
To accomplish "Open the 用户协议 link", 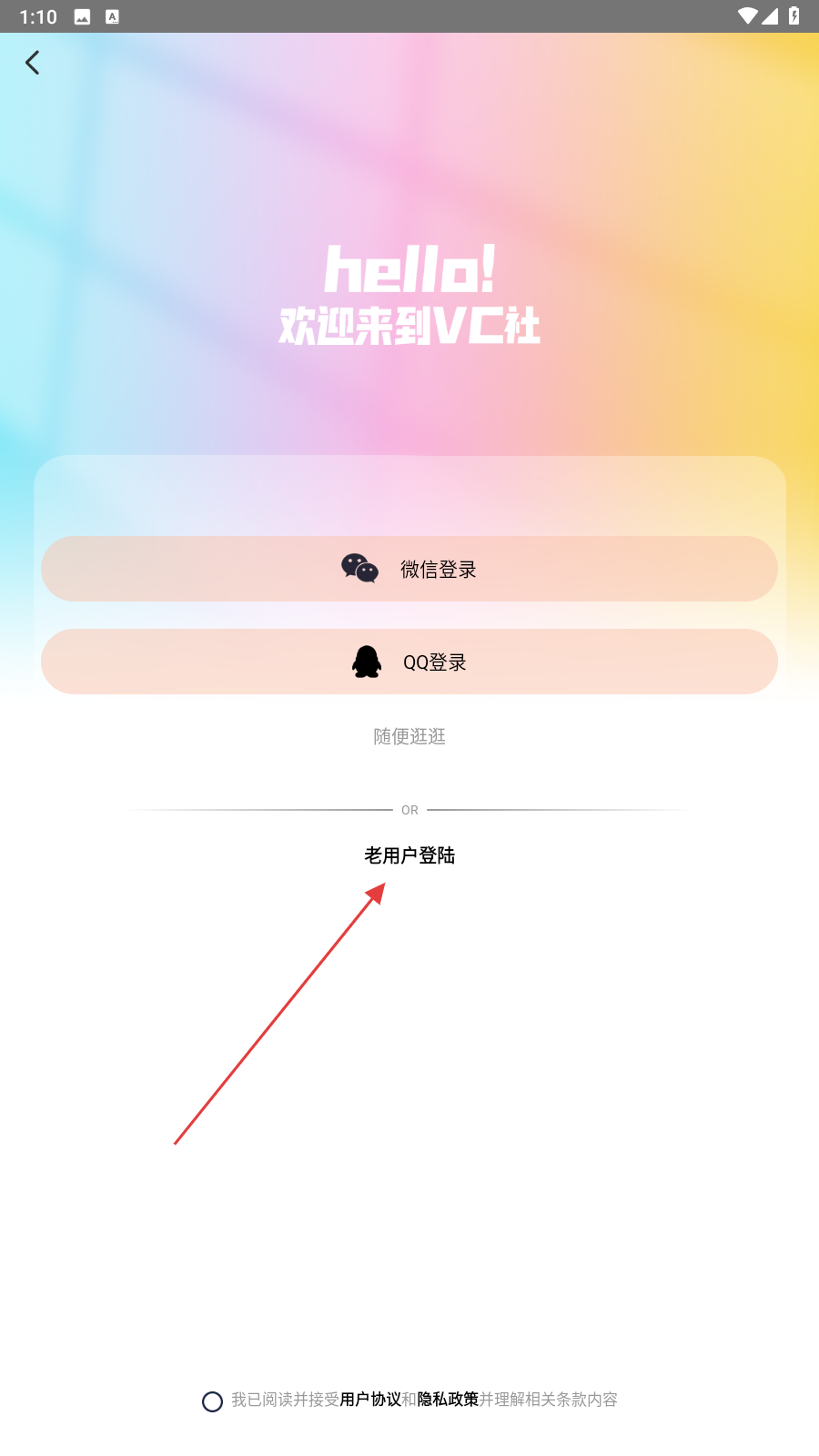I will pos(370,1400).
